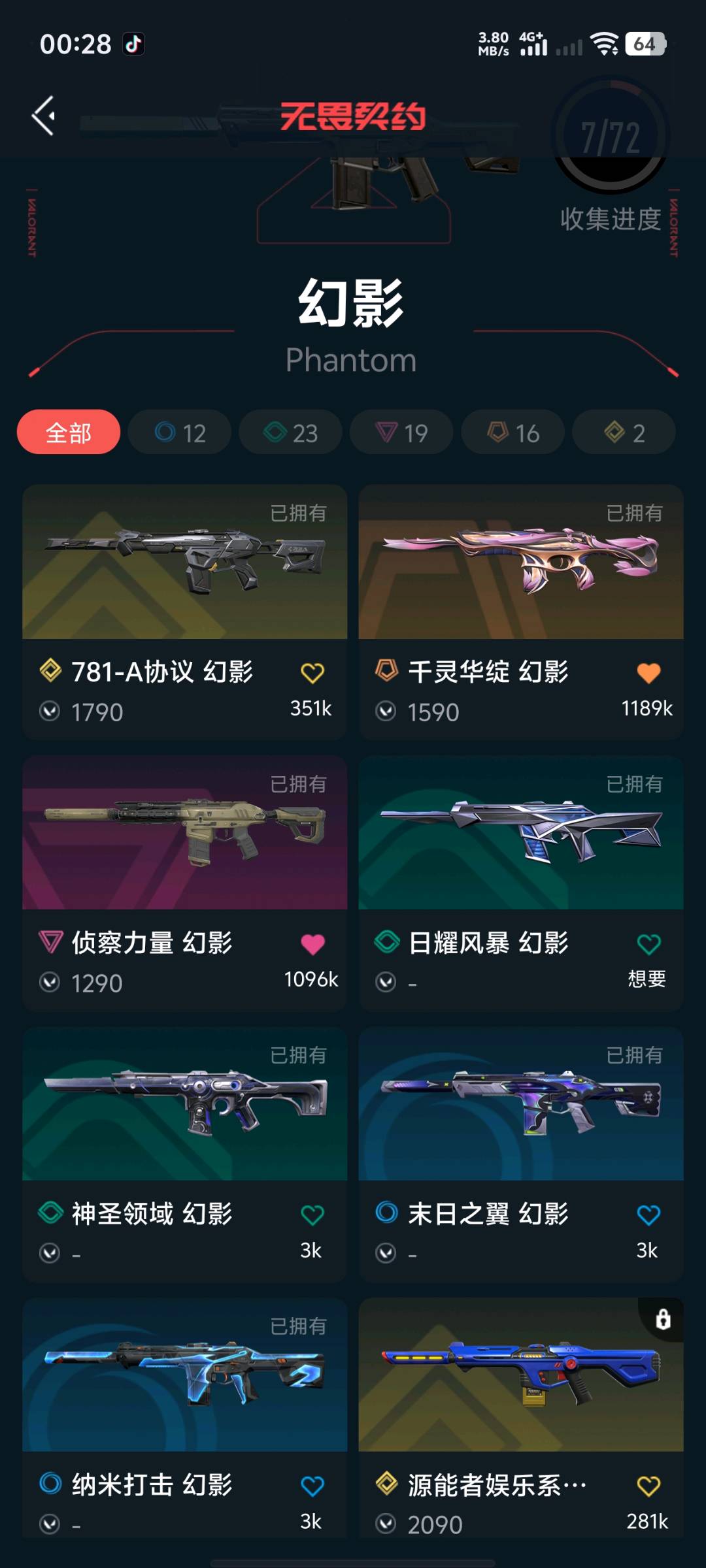706x1568 pixels.
Task: Select the 全部 filter chip
Action: [69, 432]
